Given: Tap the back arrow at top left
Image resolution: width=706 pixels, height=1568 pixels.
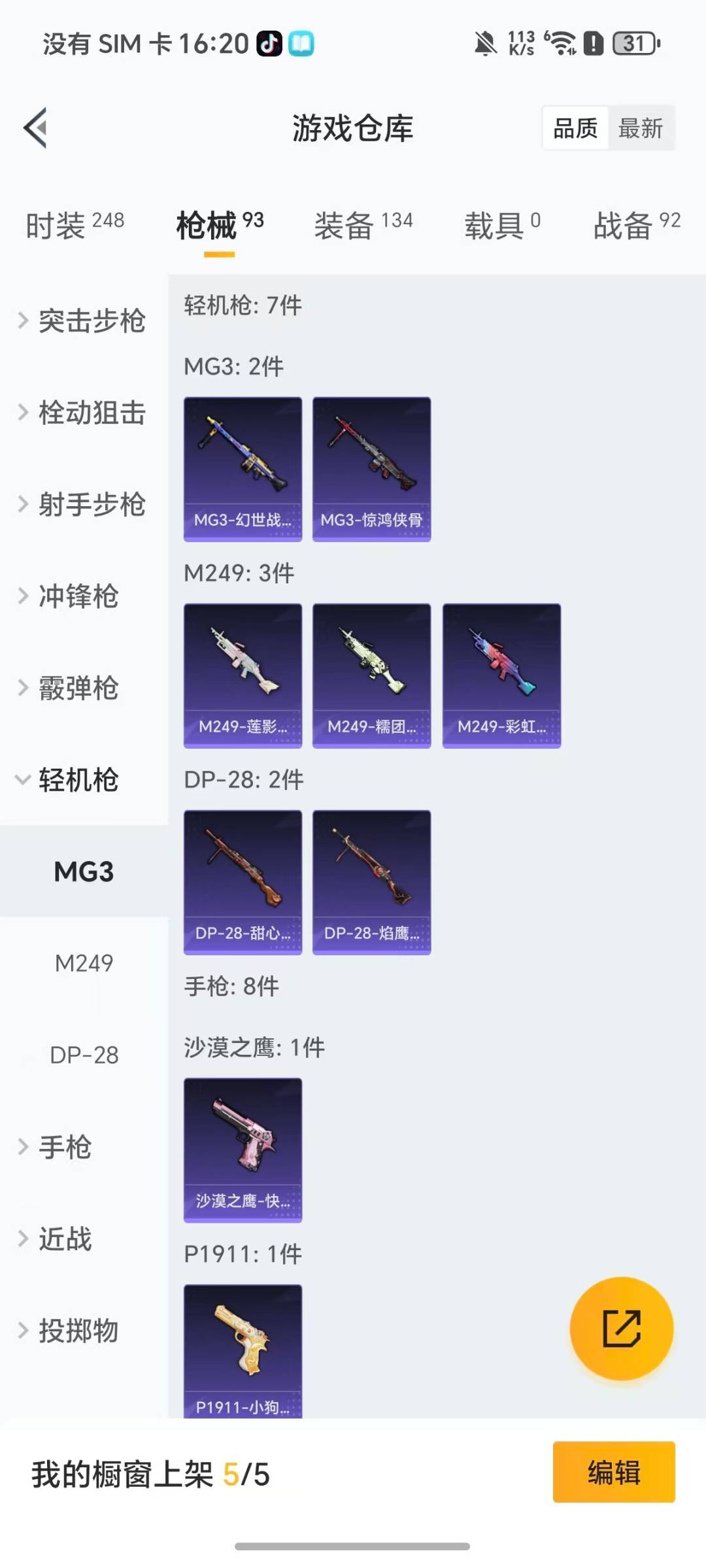Looking at the screenshot, I should tap(34, 128).
